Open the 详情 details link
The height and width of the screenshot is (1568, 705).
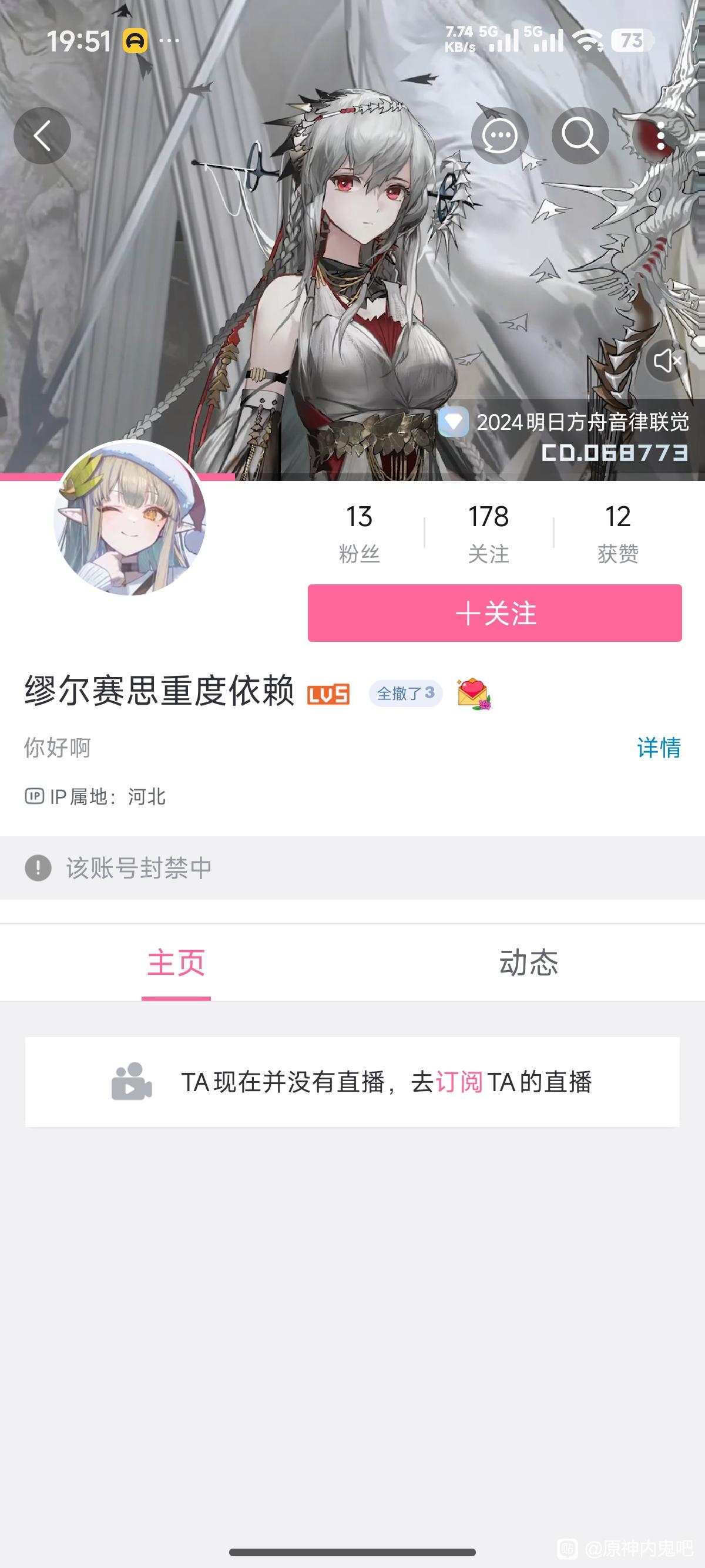point(659,747)
